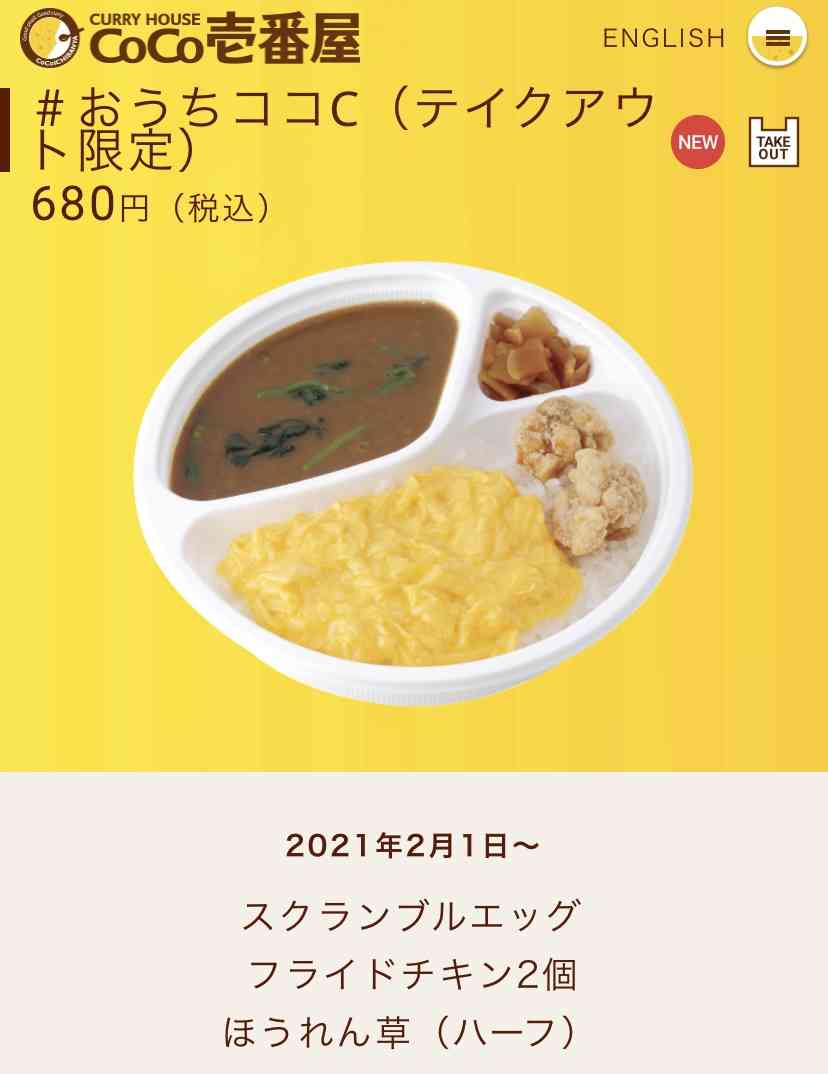Open the hamburger menu button
This screenshot has width=828, height=1074.
click(777, 38)
